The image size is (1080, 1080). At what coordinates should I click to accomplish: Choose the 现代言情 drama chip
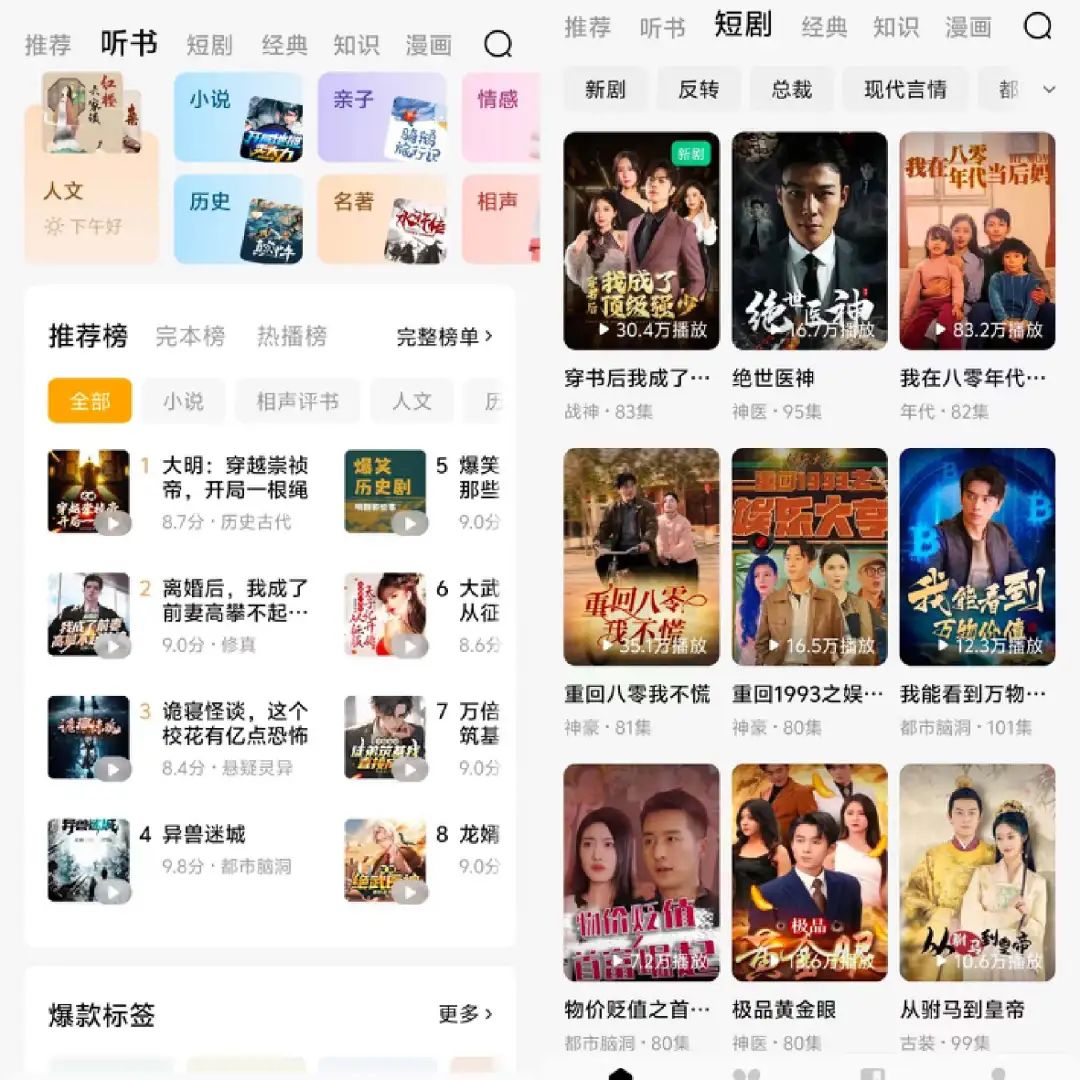[904, 90]
